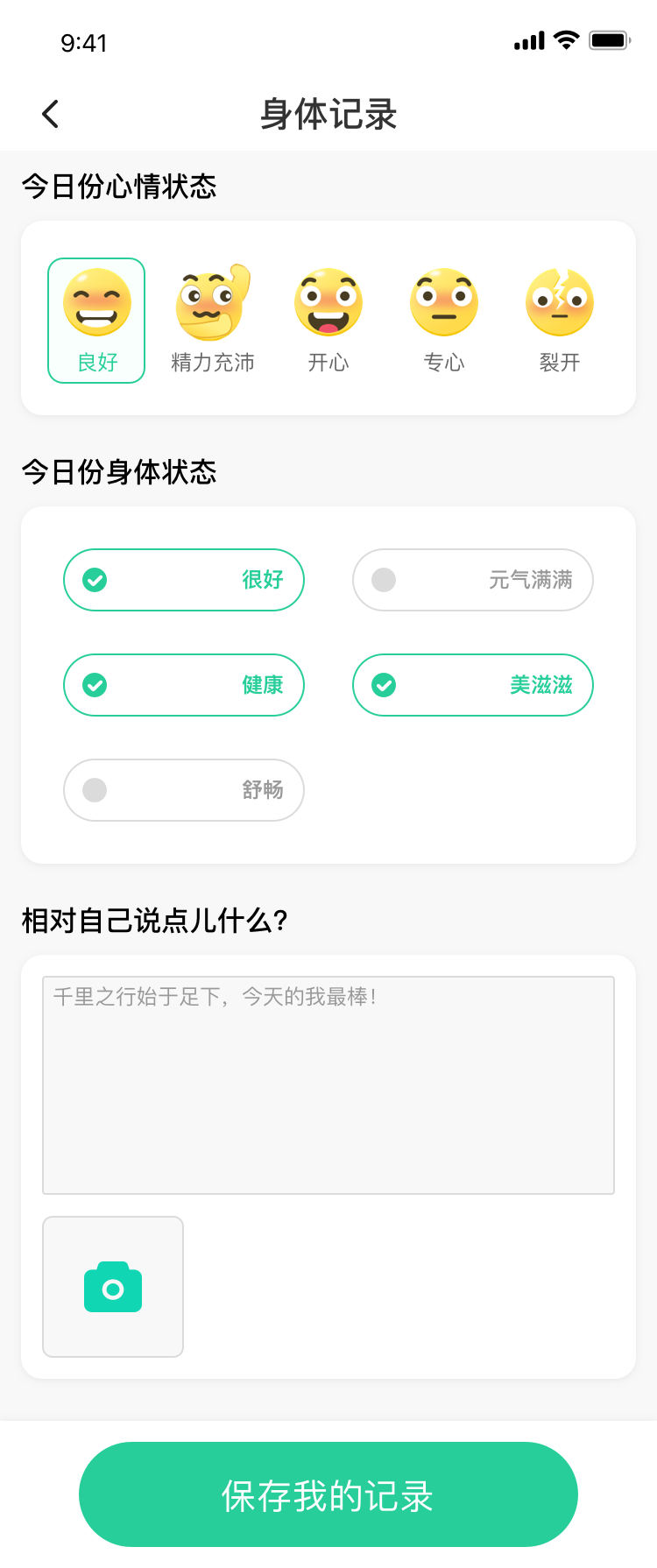Image resolution: width=657 pixels, height=1568 pixels.
Task: Uncheck the 美滋滋 option
Action: click(472, 685)
